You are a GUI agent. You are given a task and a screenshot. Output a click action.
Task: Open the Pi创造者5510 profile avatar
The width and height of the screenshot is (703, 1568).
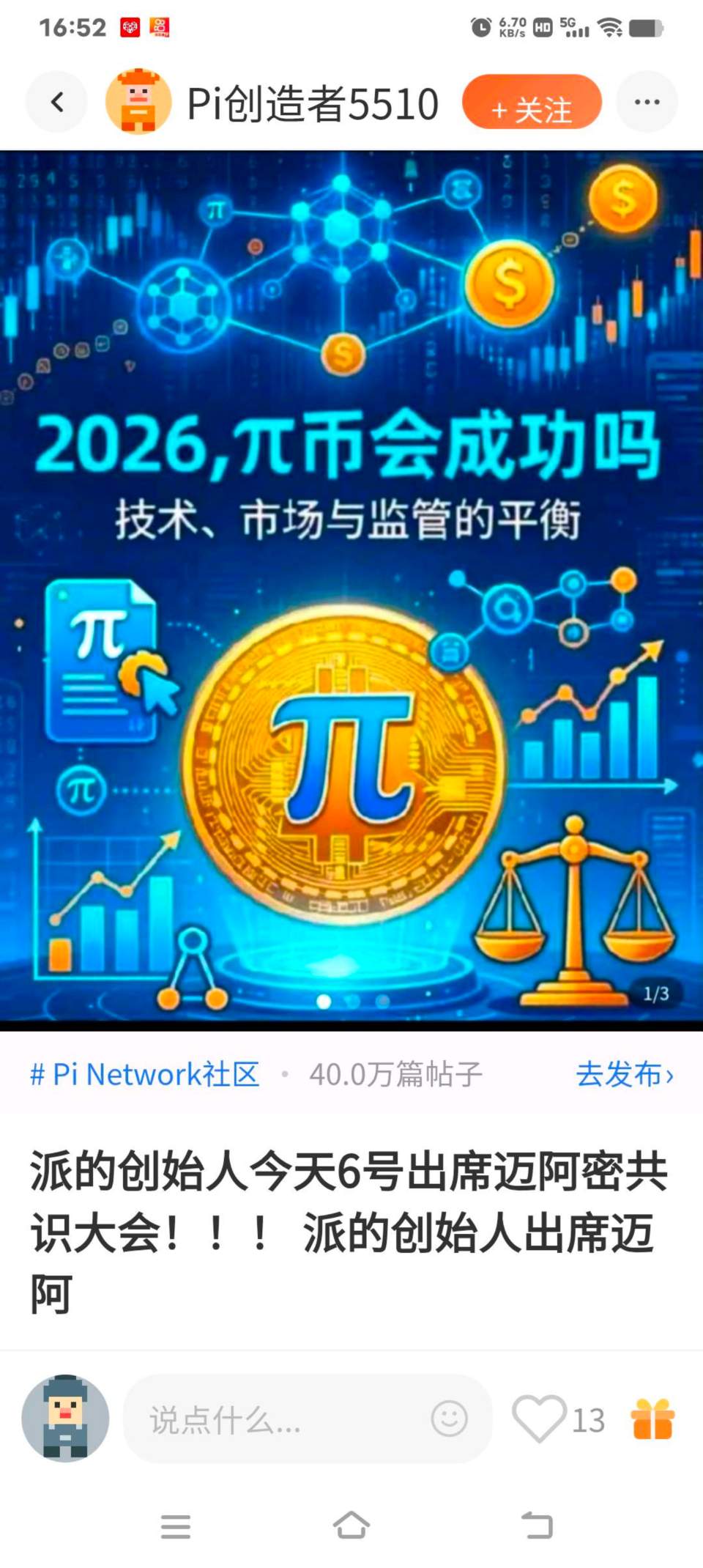(x=138, y=102)
